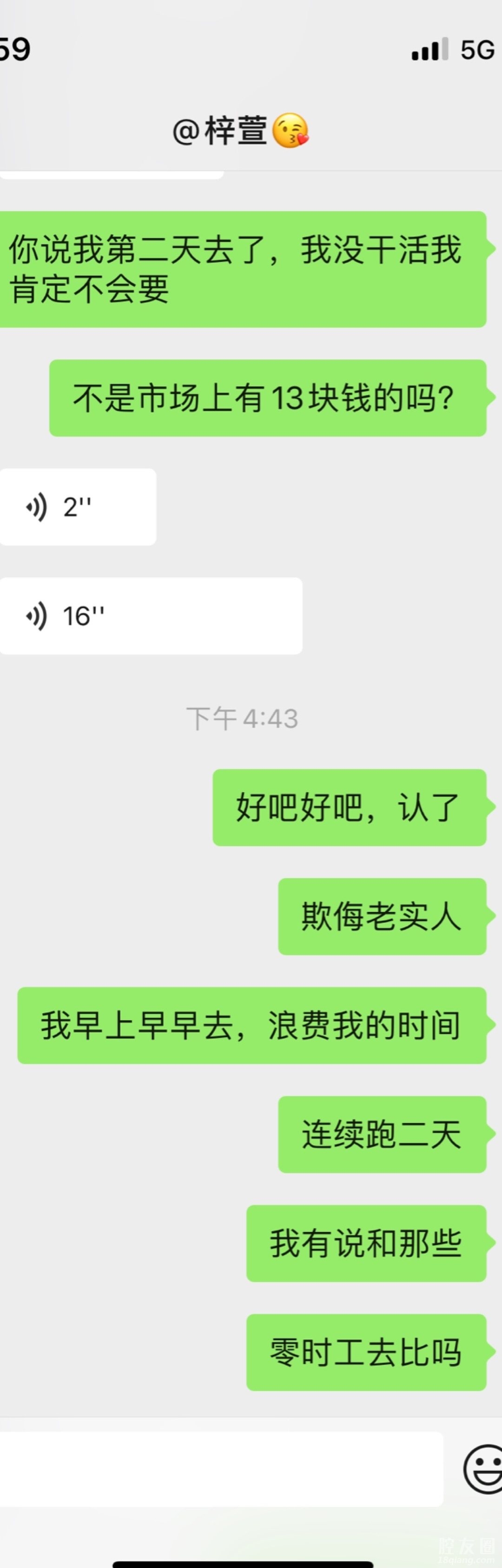
Task: Play the 16-second voice message
Action: [x=150, y=615]
